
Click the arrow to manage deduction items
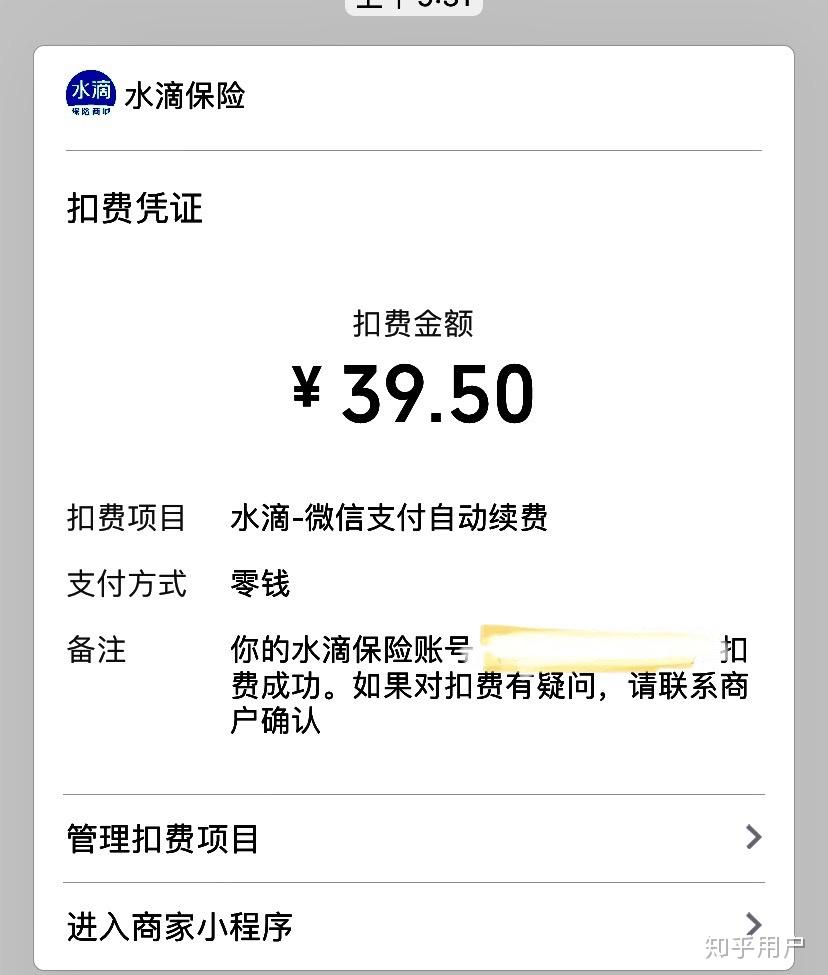[754, 837]
